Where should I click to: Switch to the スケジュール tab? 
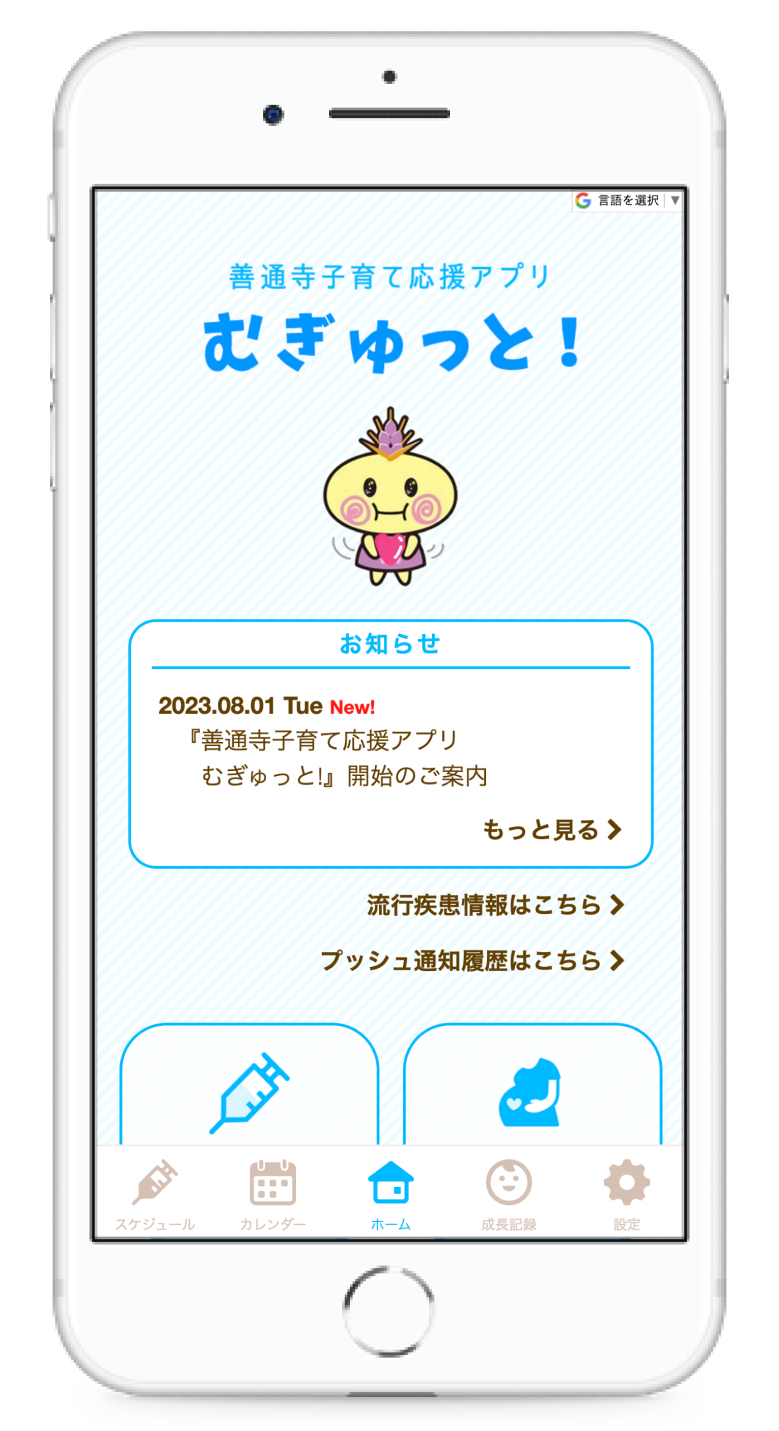pos(155,1195)
